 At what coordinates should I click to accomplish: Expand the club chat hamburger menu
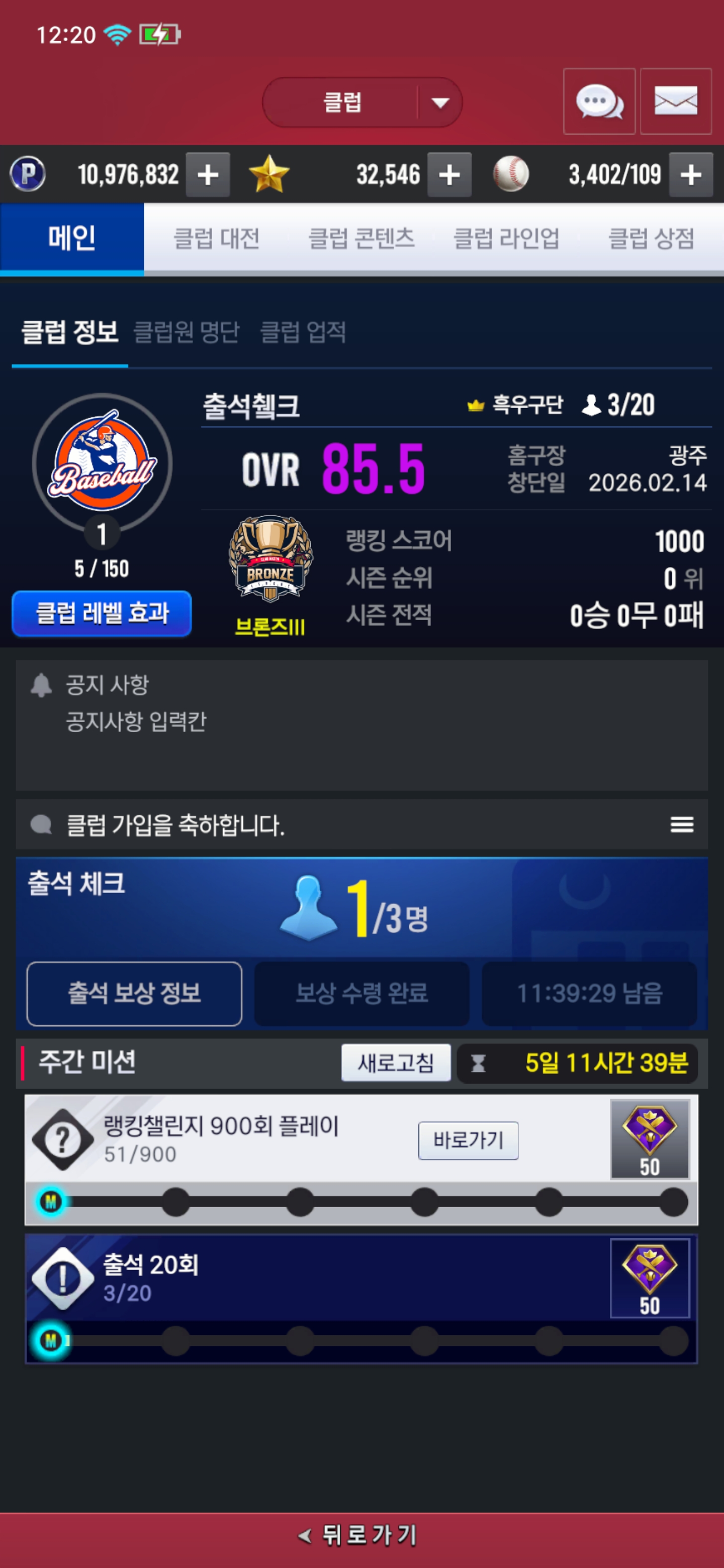click(x=681, y=825)
